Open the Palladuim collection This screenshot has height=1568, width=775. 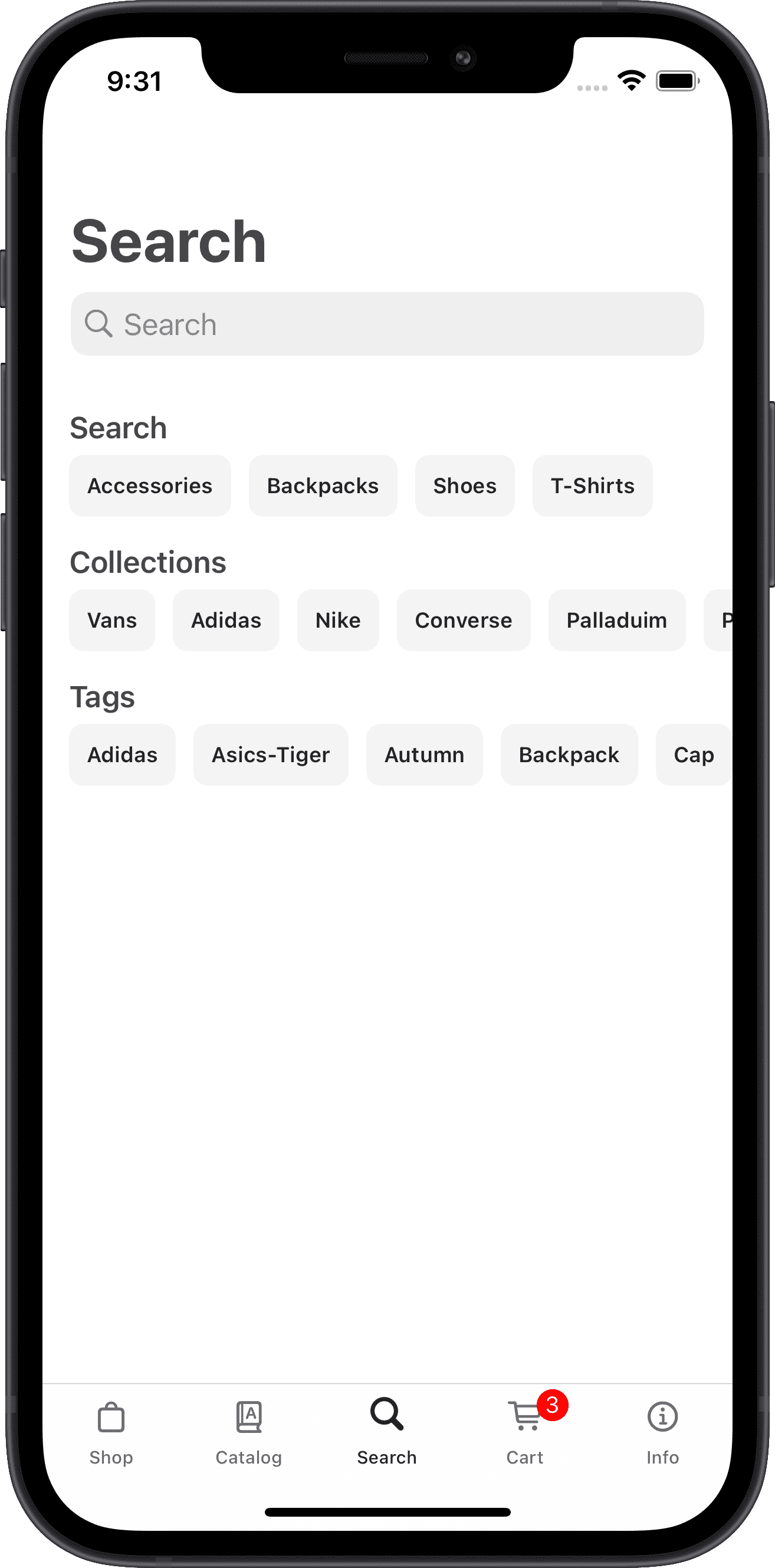click(617, 620)
